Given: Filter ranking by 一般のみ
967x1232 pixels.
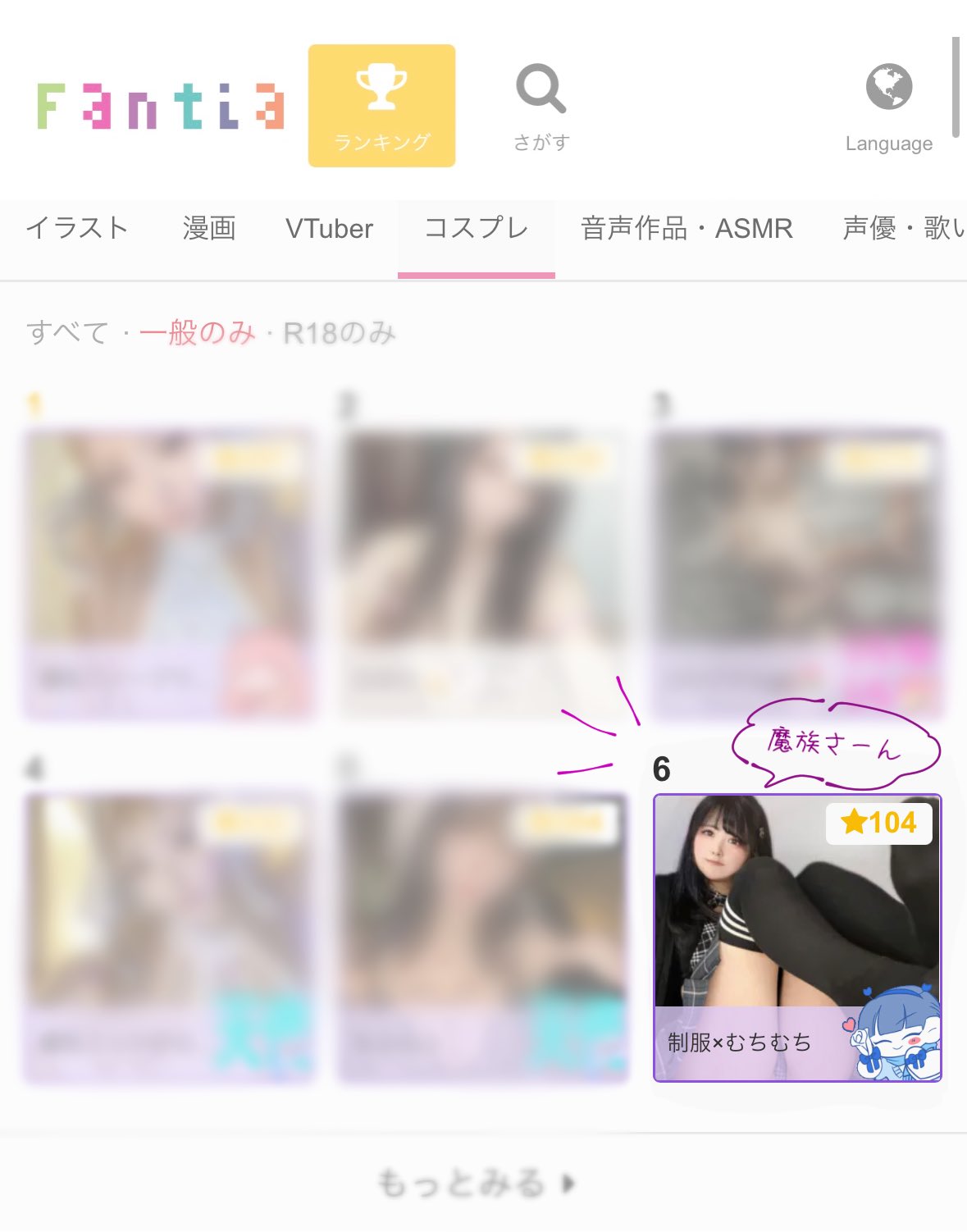Looking at the screenshot, I should pos(198,333).
